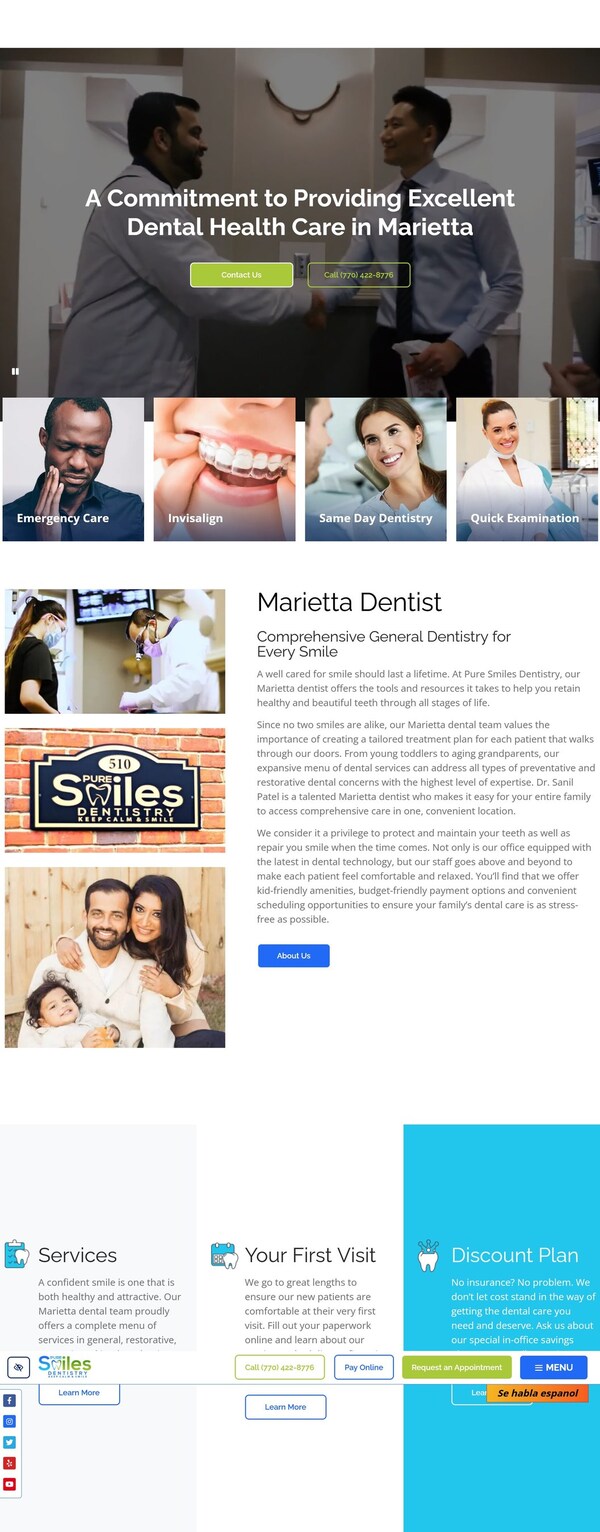
Task: Tap the Se habla español badge
Action: point(538,1393)
